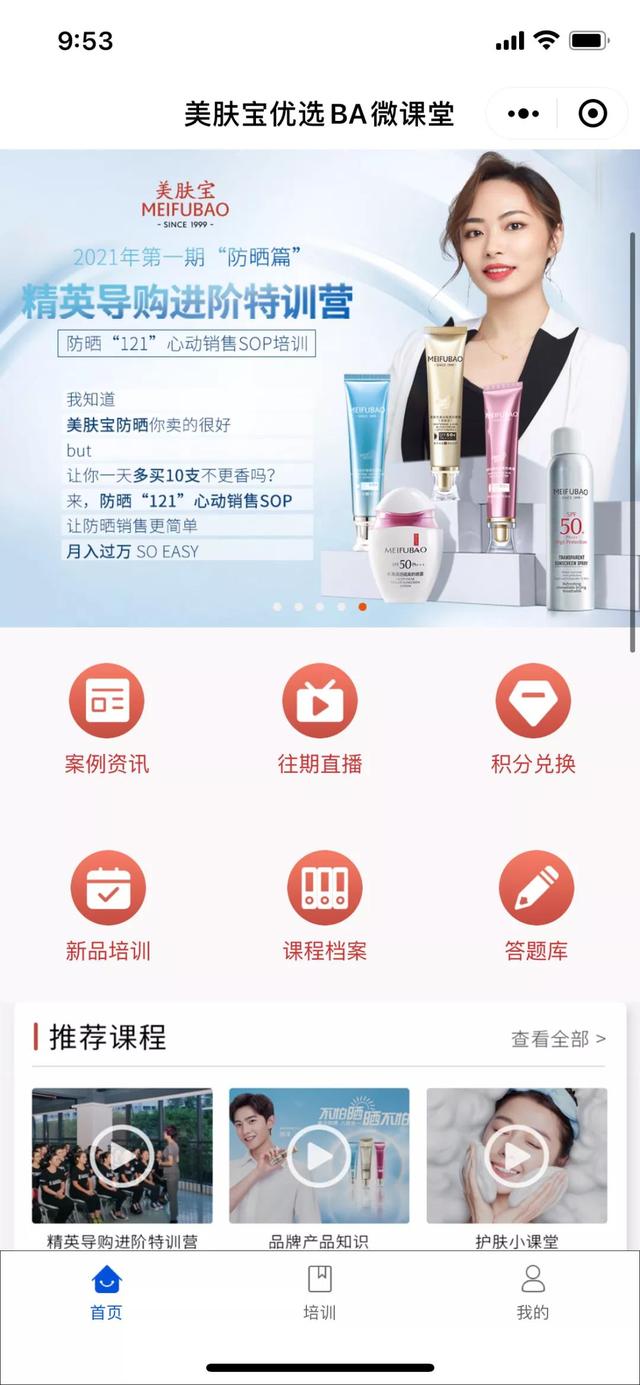640x1385 pixels.
Task: Play the 精英导购进阶特训营 course video
Action: point(122,1156)
